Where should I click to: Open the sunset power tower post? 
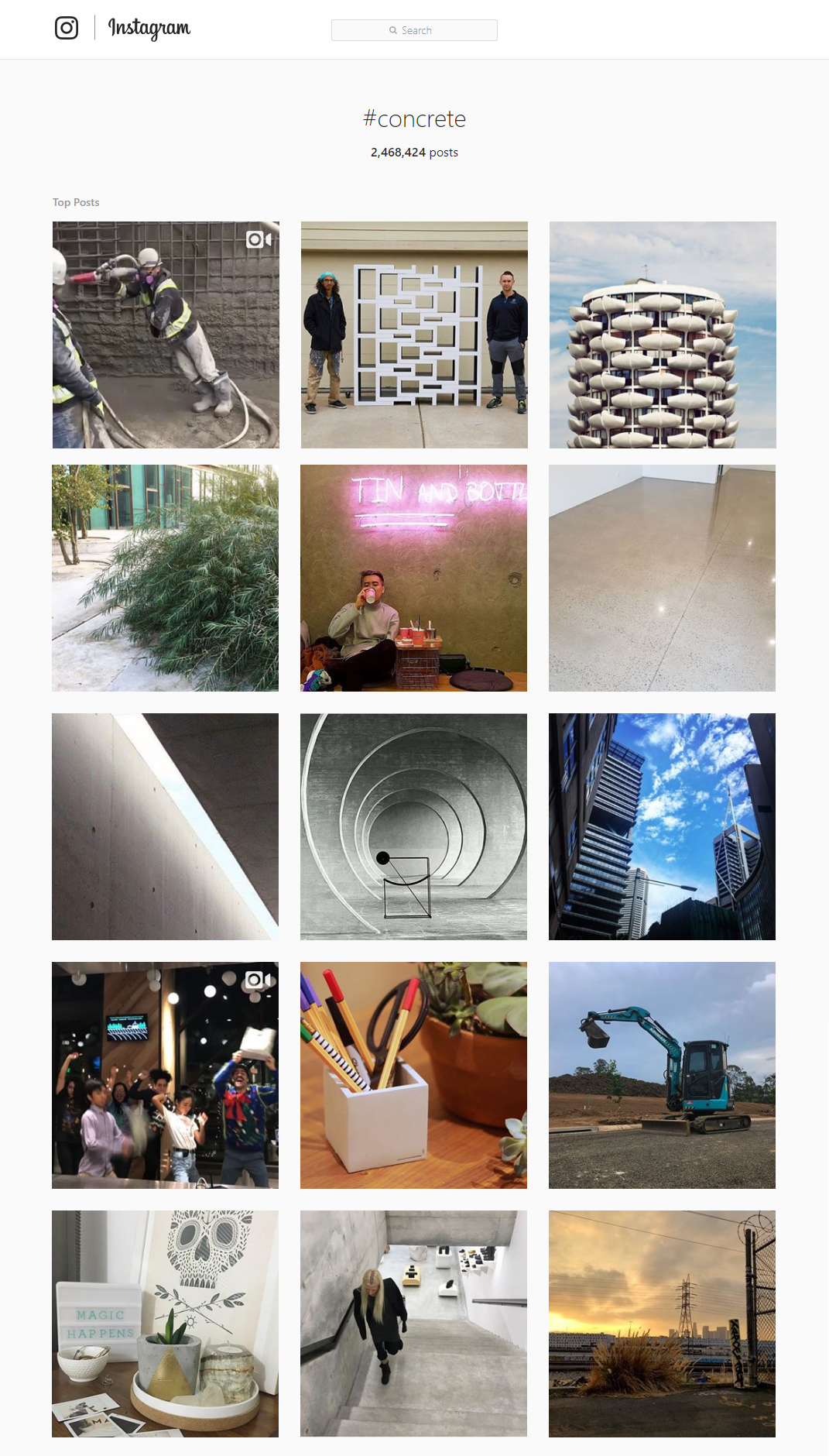pyautogui.click(x=662, y=1324)
